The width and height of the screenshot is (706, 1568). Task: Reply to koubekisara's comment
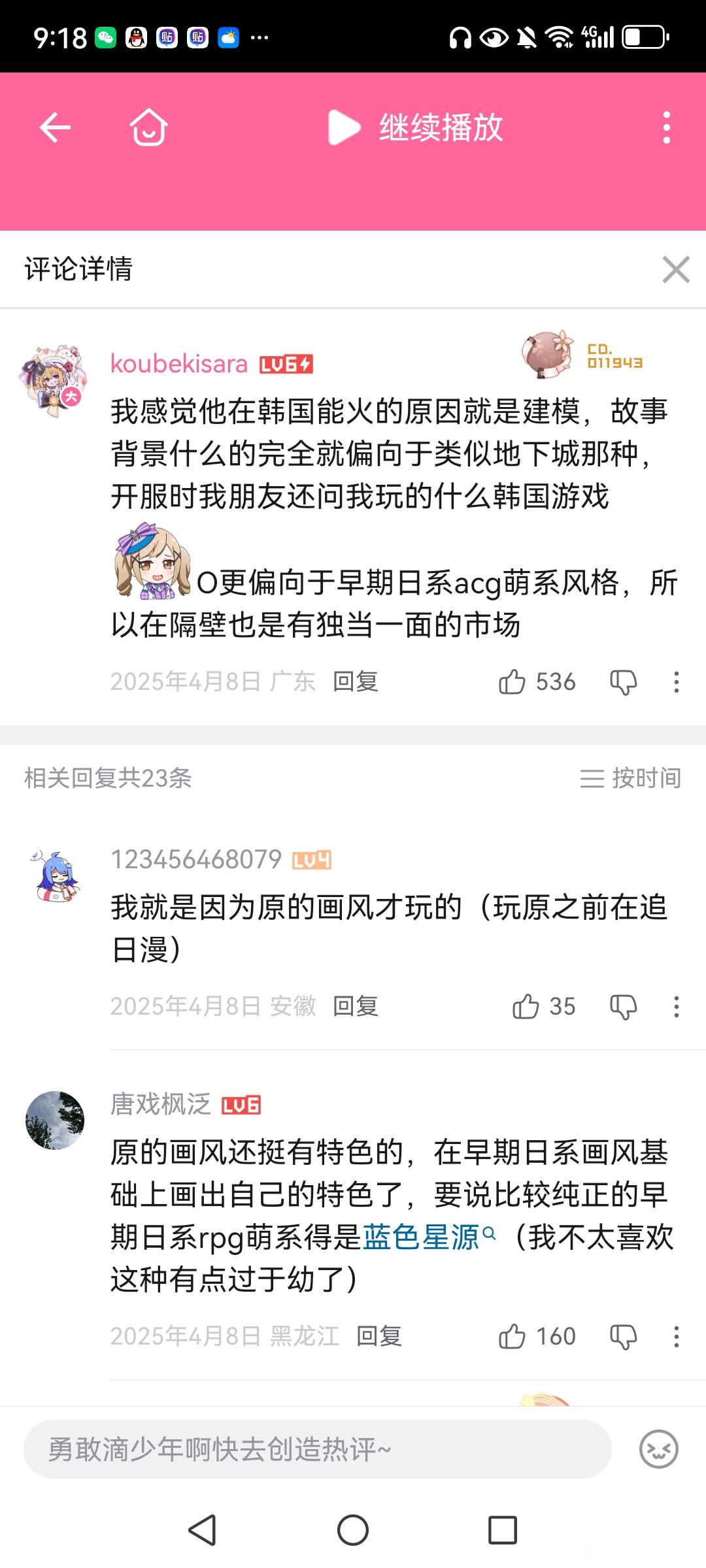pyautogui.click(x=355, y=681)
